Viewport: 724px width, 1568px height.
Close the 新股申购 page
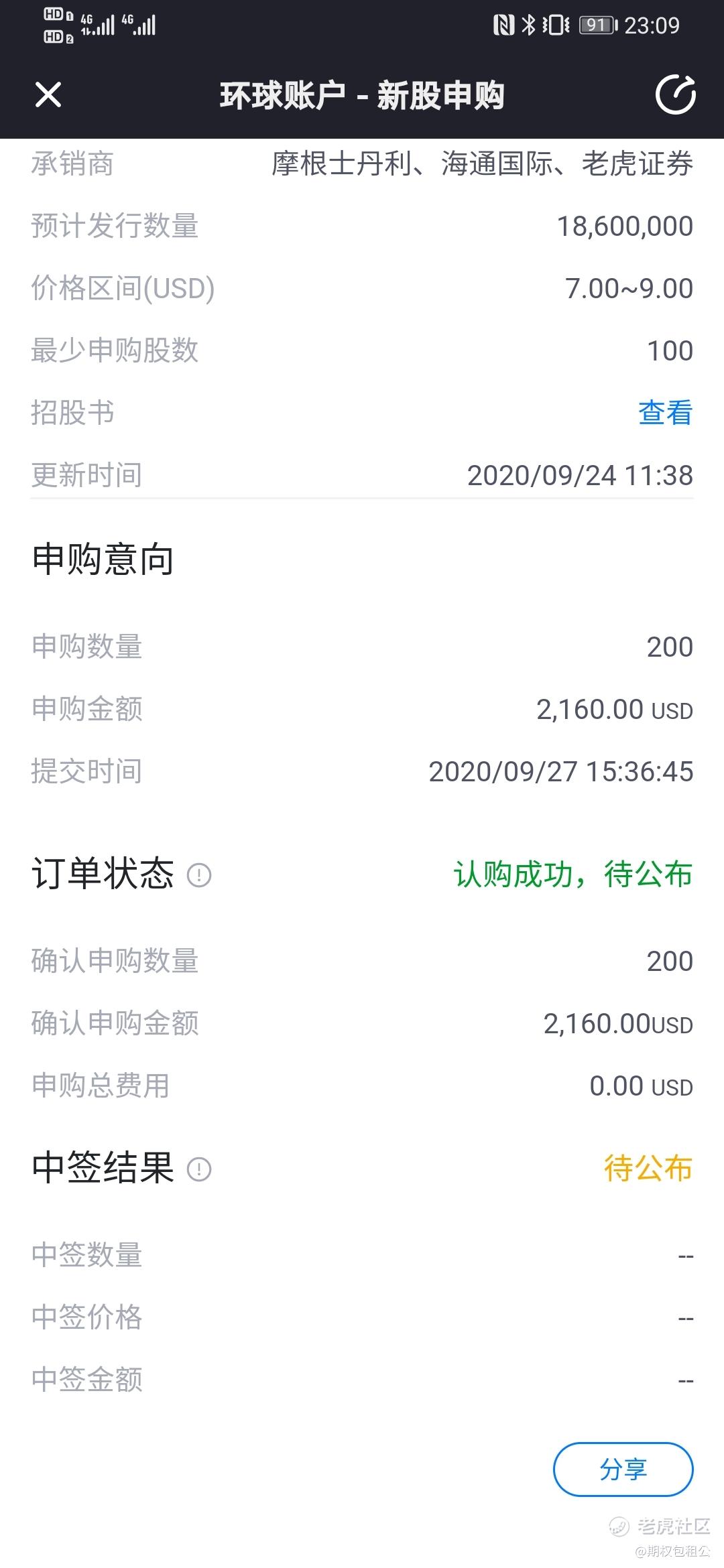click(48, 94)
